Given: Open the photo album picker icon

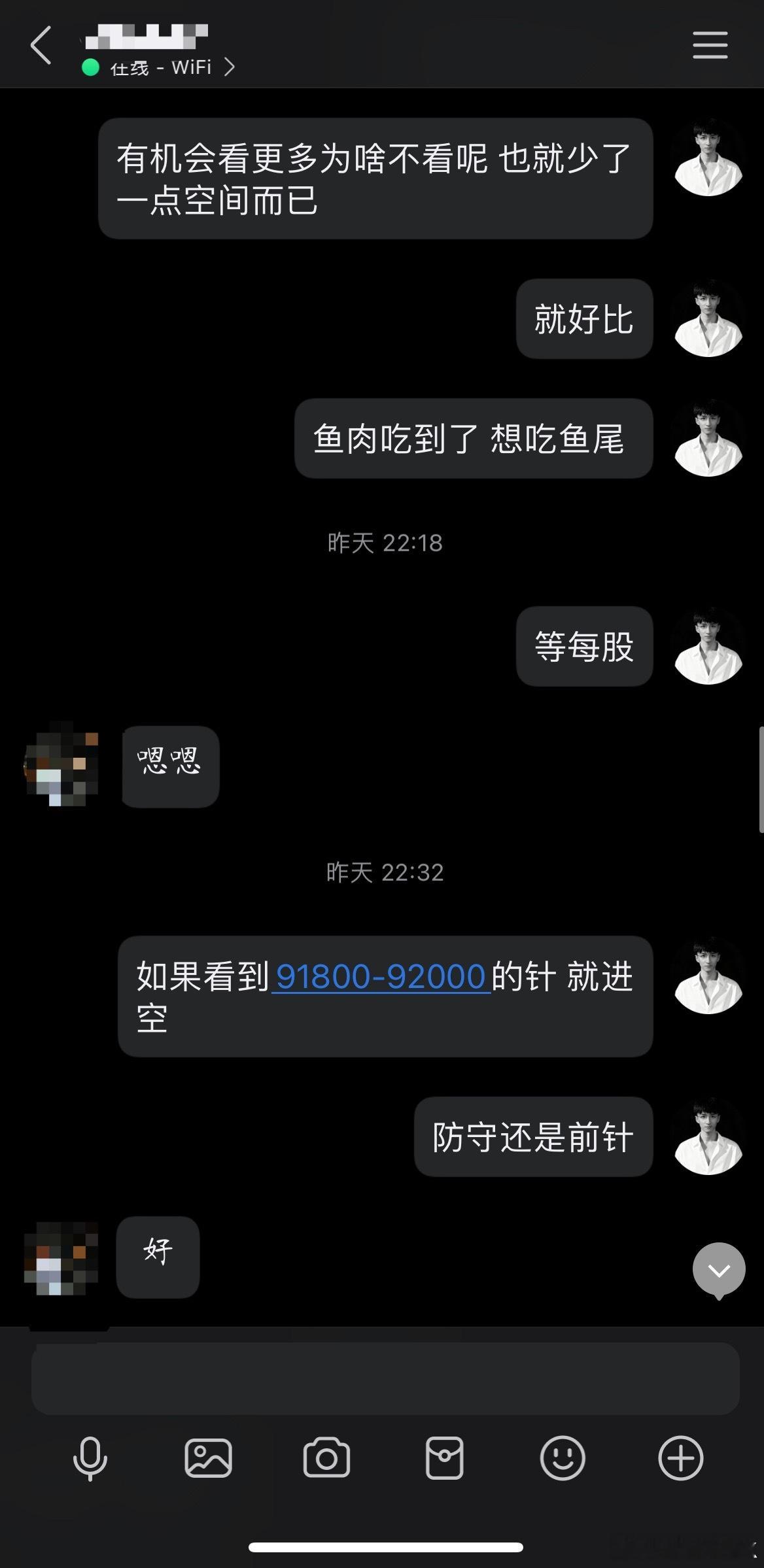Looking at the screenshot, I should [x=209, y=1459].
